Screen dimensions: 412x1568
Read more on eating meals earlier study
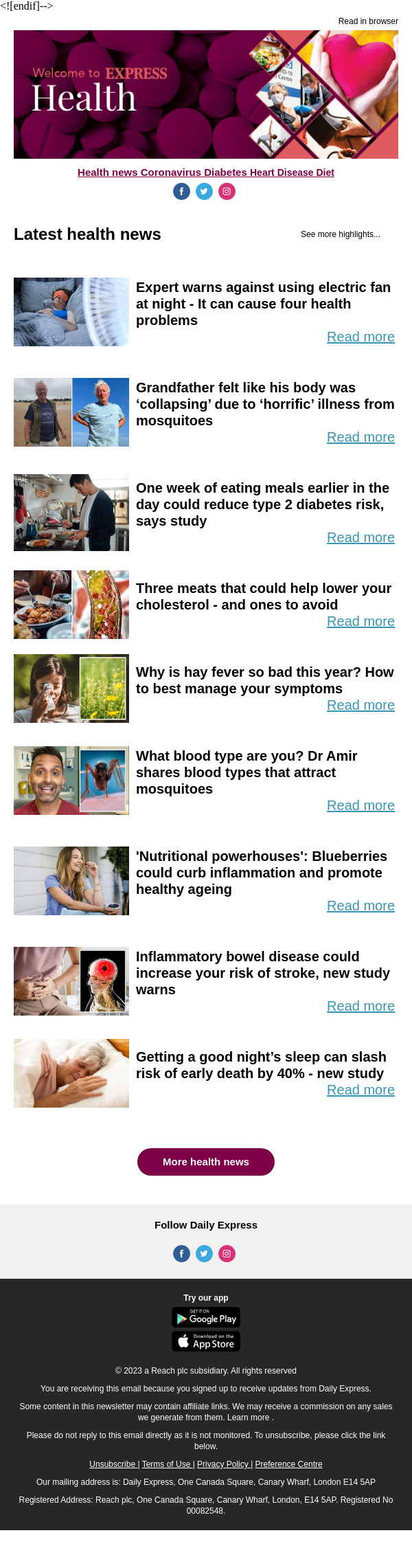[360, 537]
